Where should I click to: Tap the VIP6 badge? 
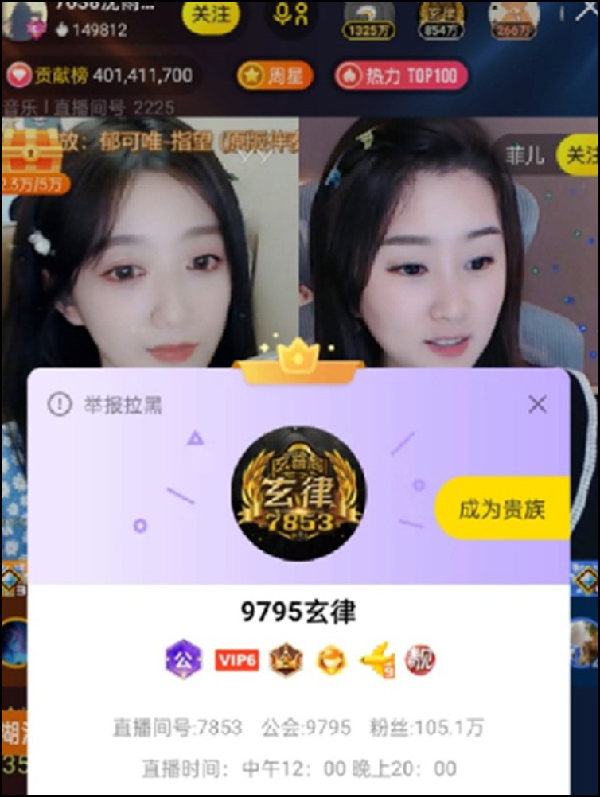pyautogui.click(x=236, y=660)
